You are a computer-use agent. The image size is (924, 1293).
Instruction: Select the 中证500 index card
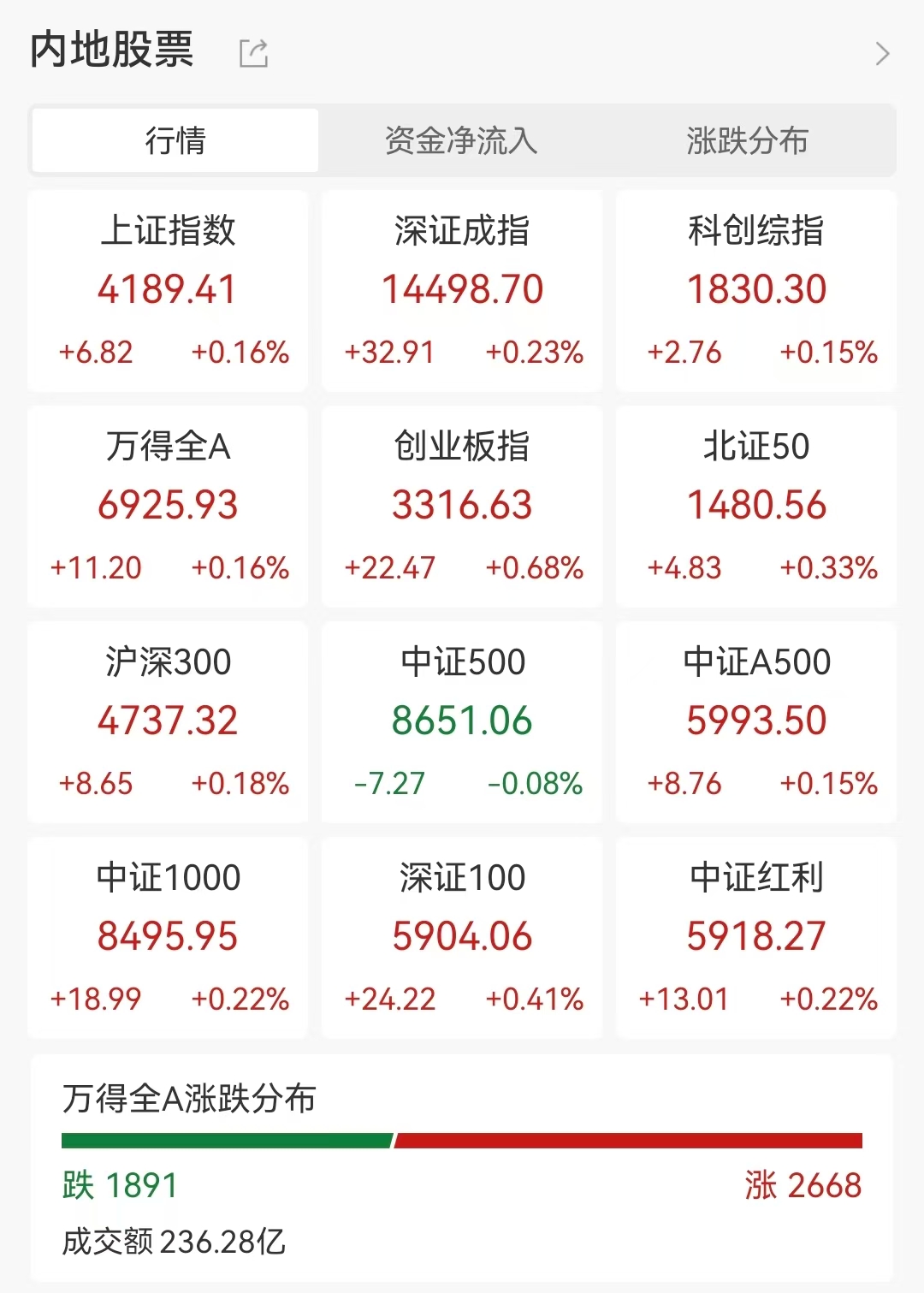[x=462, y=723]
